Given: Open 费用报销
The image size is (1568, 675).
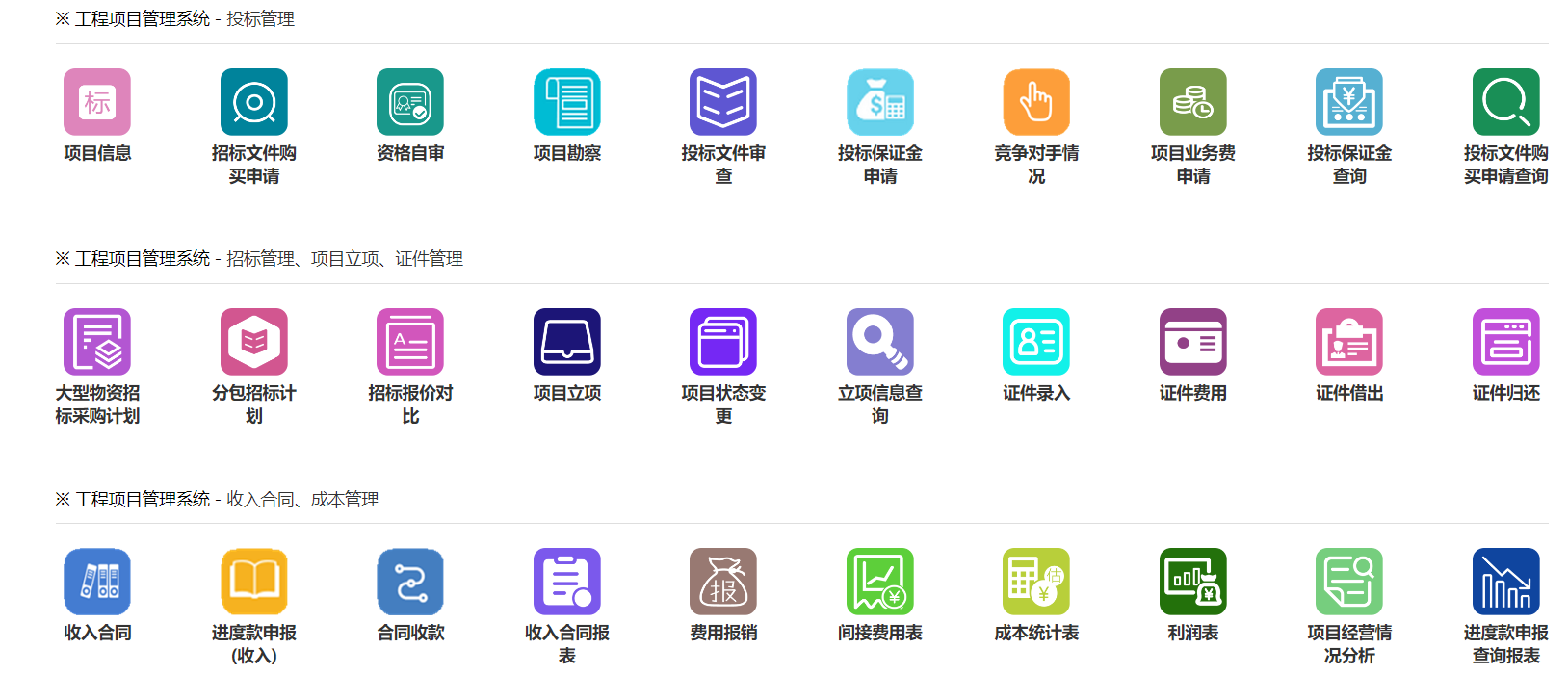Looking at the screenshot, I should click(x=723, y=582).
